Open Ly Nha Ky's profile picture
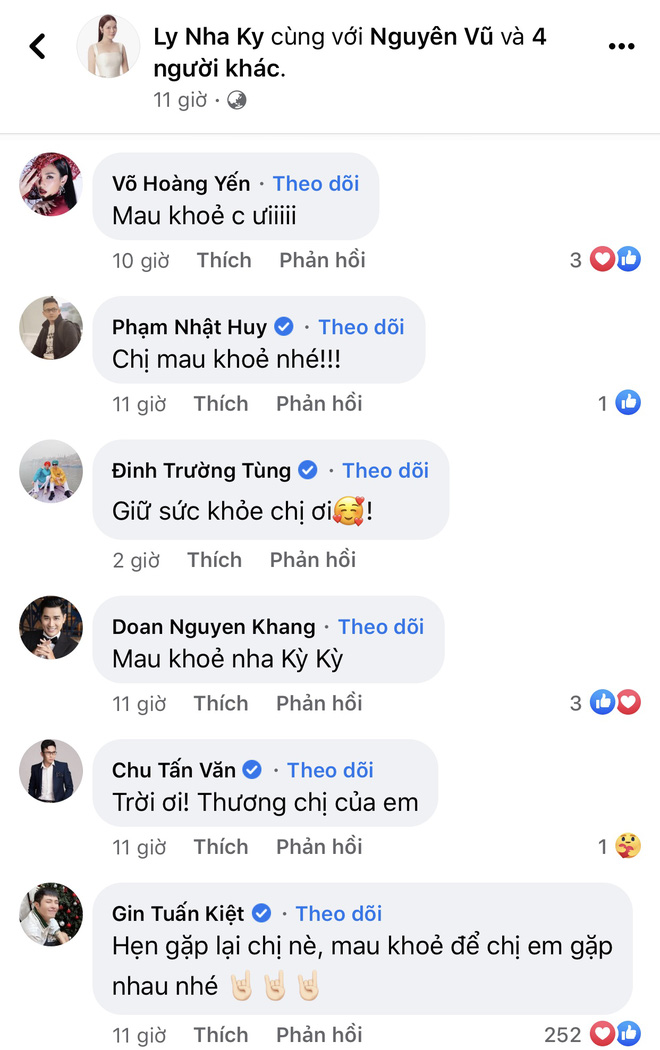Viewport: 660px width, 1050px height. (x=108, y=46)
